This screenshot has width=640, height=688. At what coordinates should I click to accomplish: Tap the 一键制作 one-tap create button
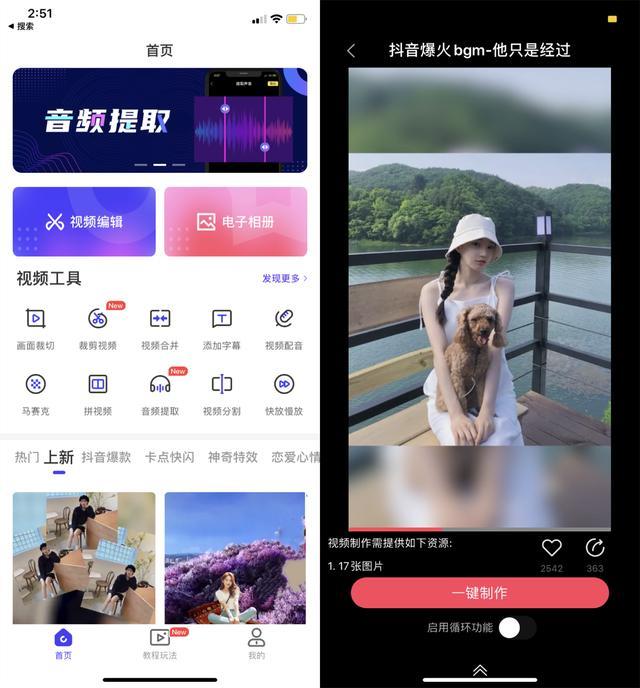[x=479, y=593]
